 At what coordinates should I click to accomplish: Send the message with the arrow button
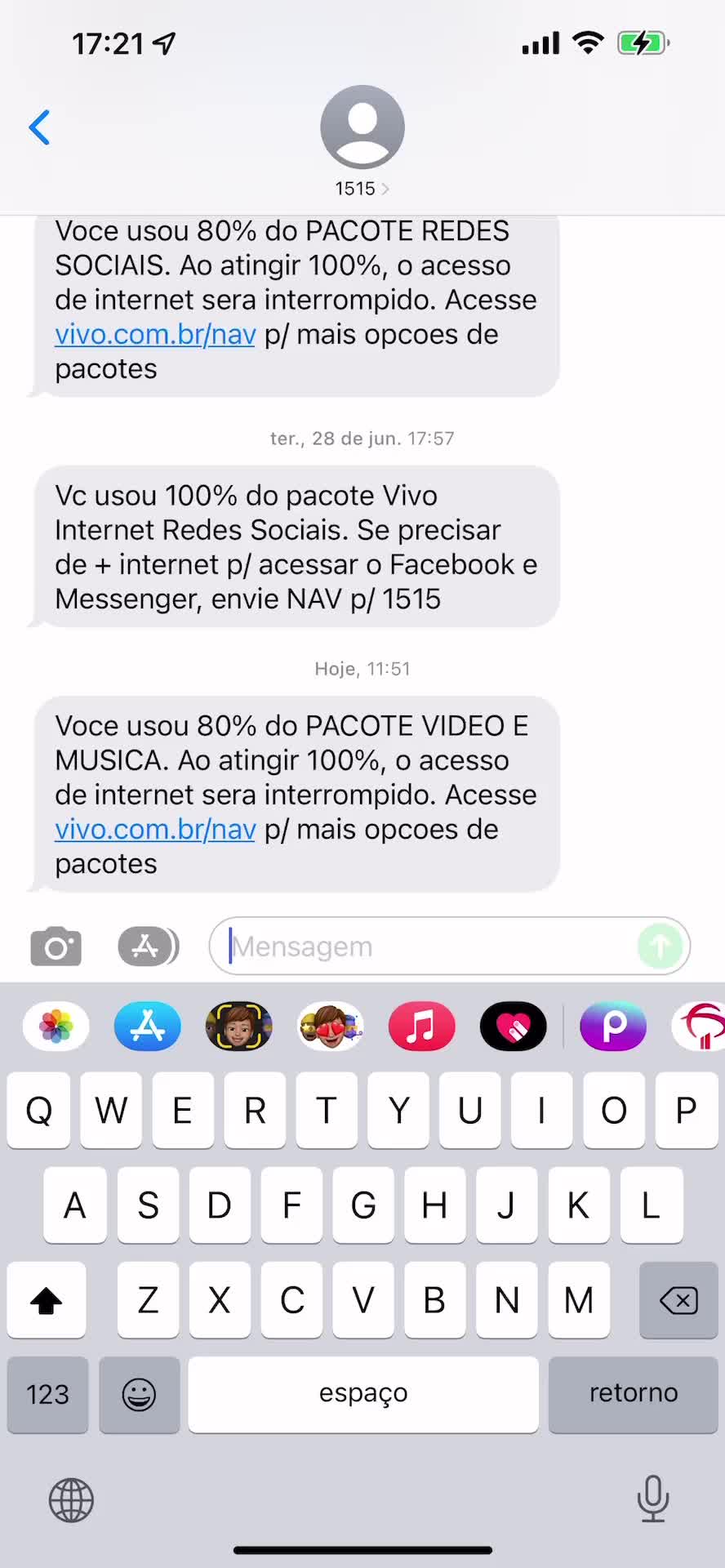coord(660,947)
